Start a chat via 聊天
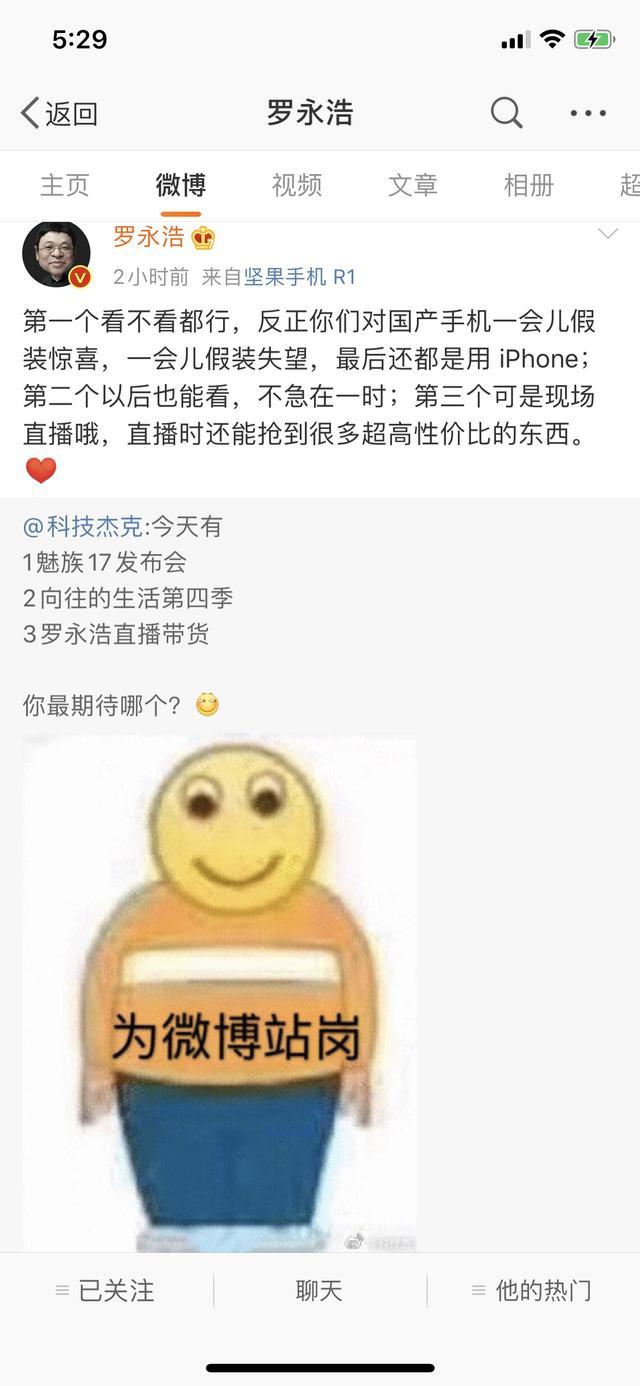 [x=319, y=1291]
